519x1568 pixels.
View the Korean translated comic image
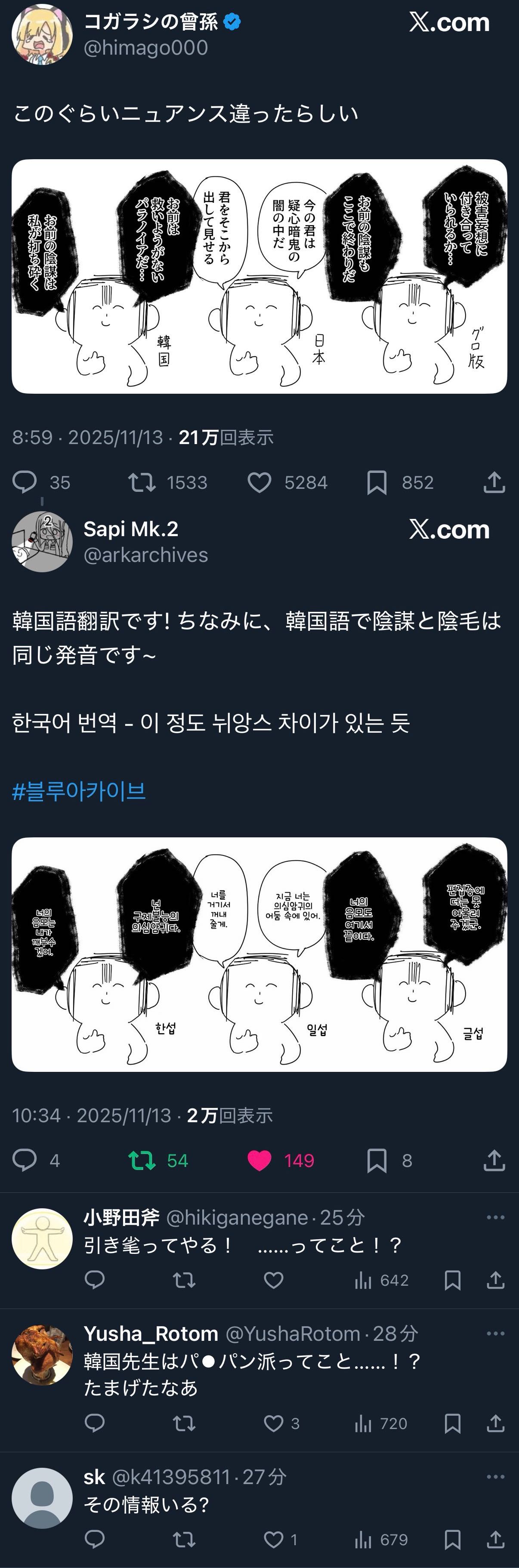pyautogui.click(x=259, y=954)
